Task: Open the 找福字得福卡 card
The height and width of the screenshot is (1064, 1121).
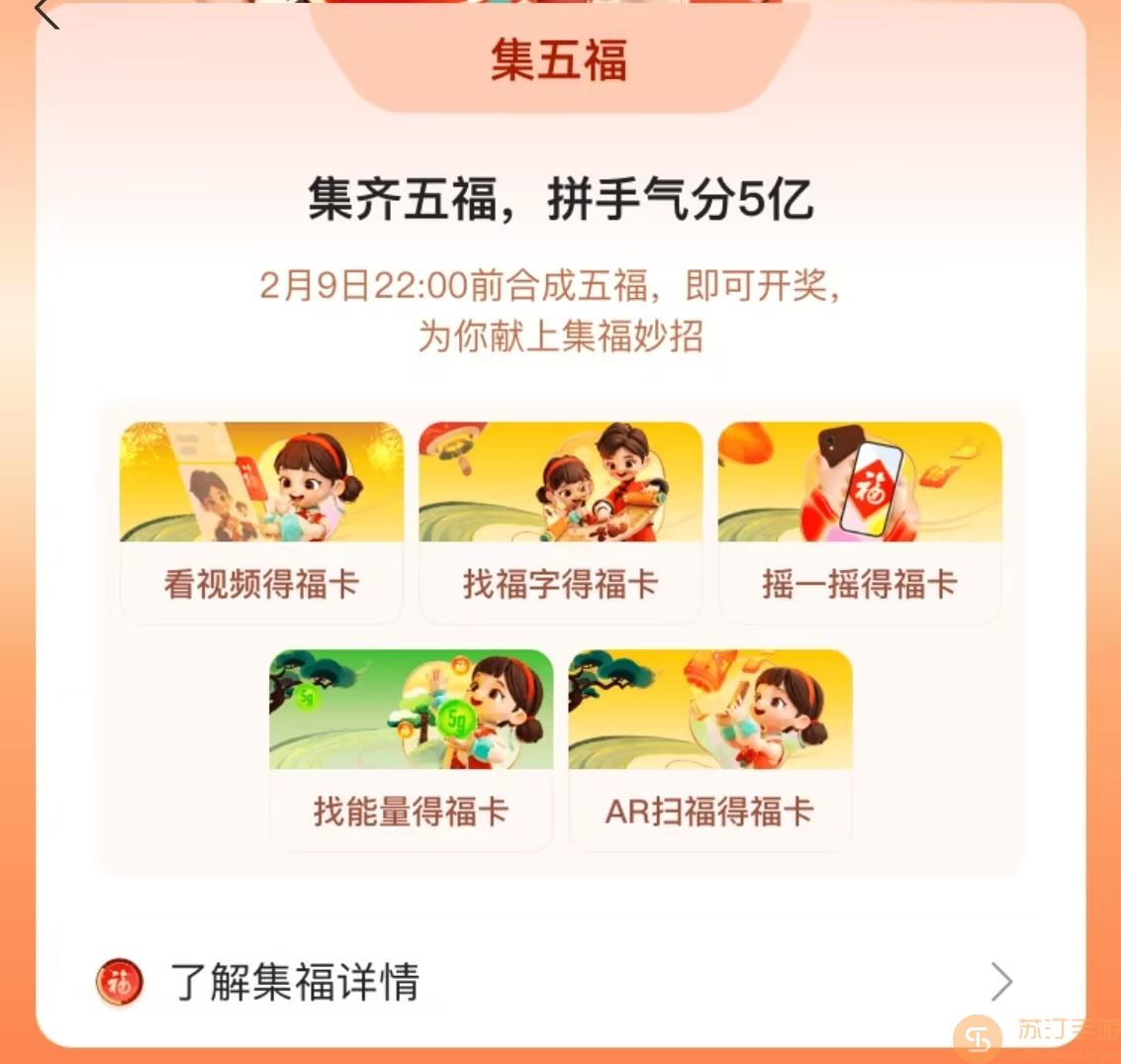Action: pyautogui.click(x=560, y=523)
